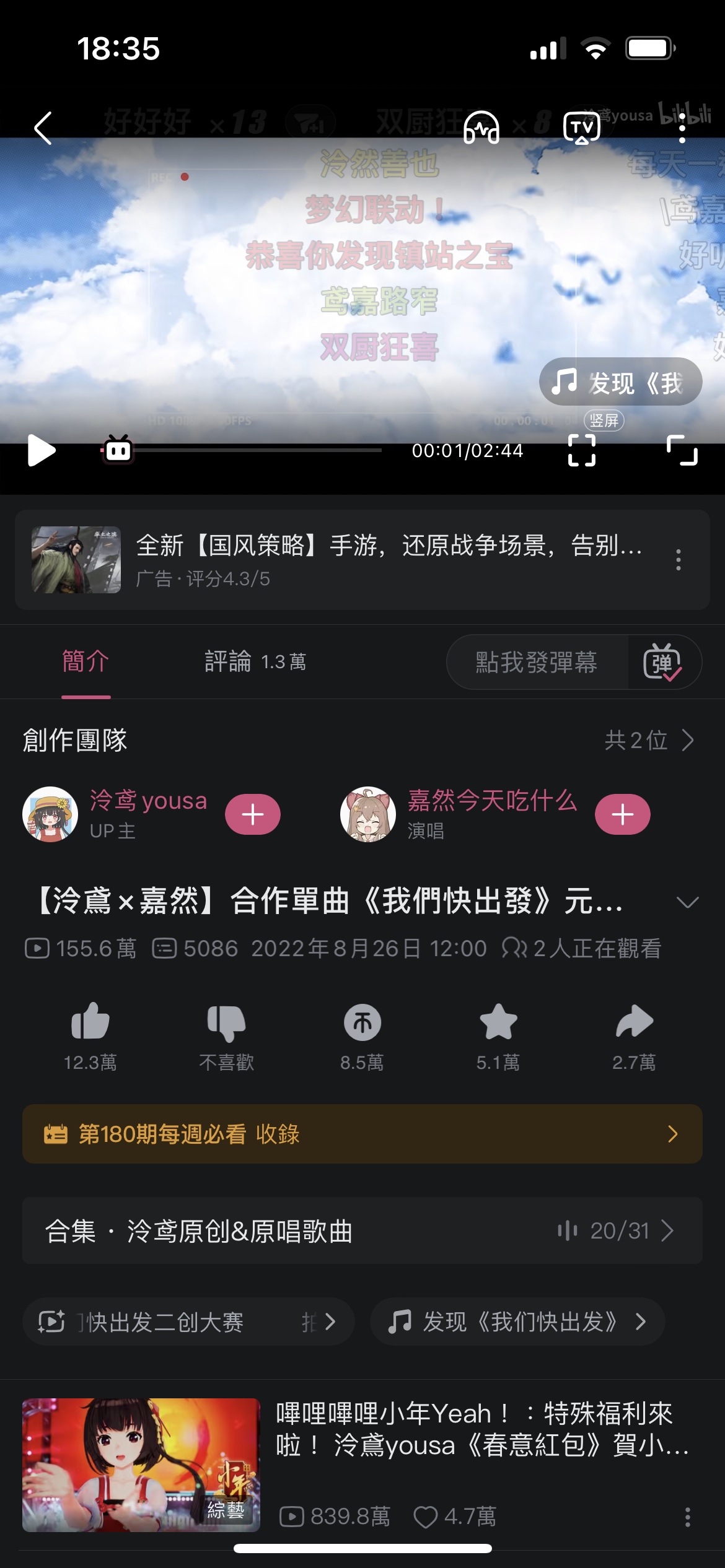Toggle the danmaku display switch
The width and height of the screenshot is (725, 1568).
point(662,662)
